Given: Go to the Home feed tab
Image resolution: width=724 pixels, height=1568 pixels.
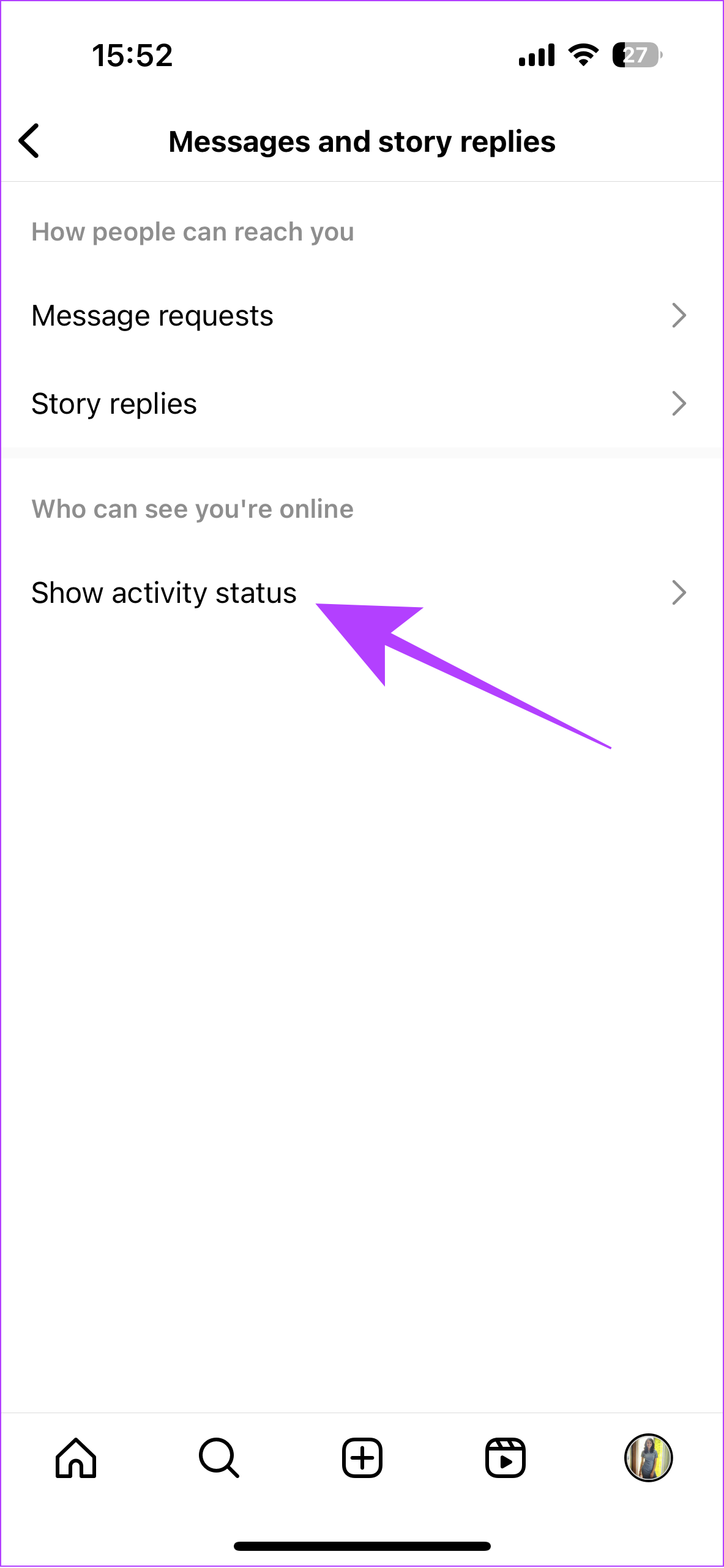Looking at the screenshot, I should 76,1458.
